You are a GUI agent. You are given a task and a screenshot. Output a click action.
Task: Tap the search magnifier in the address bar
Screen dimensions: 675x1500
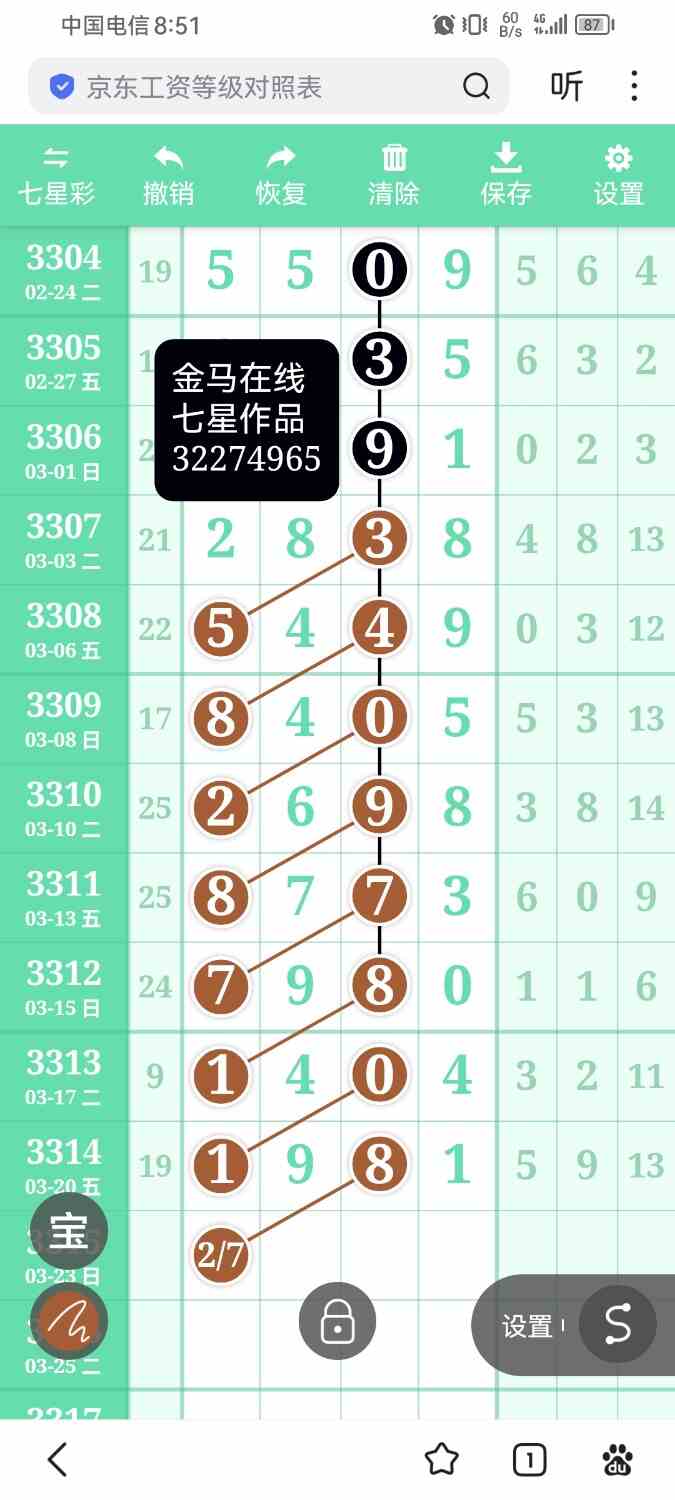pos(476,88)
